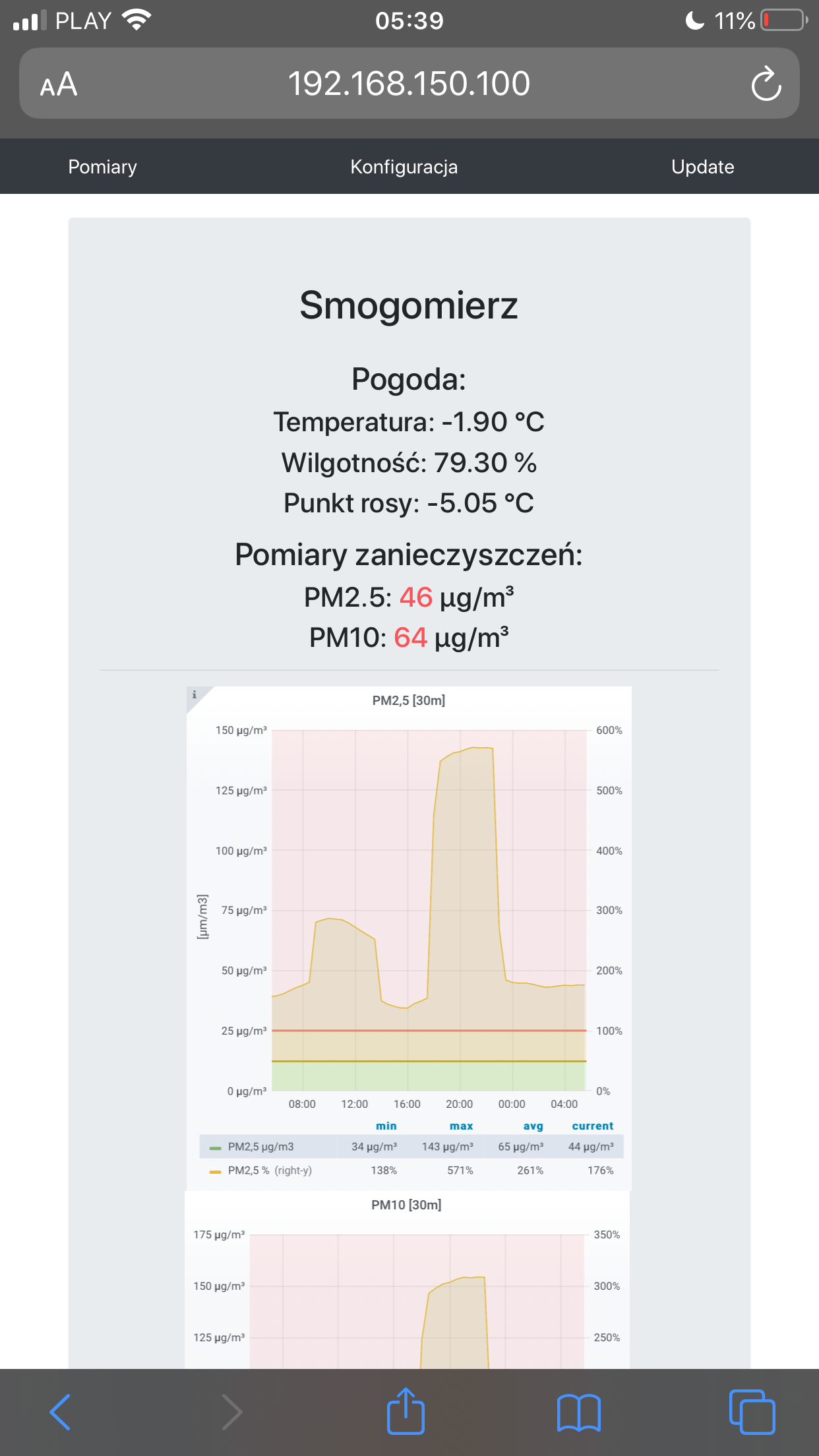Go back to the previous page
Image resolution: width=819 pixels, height=1456 pixels.
click(60, 1412)
